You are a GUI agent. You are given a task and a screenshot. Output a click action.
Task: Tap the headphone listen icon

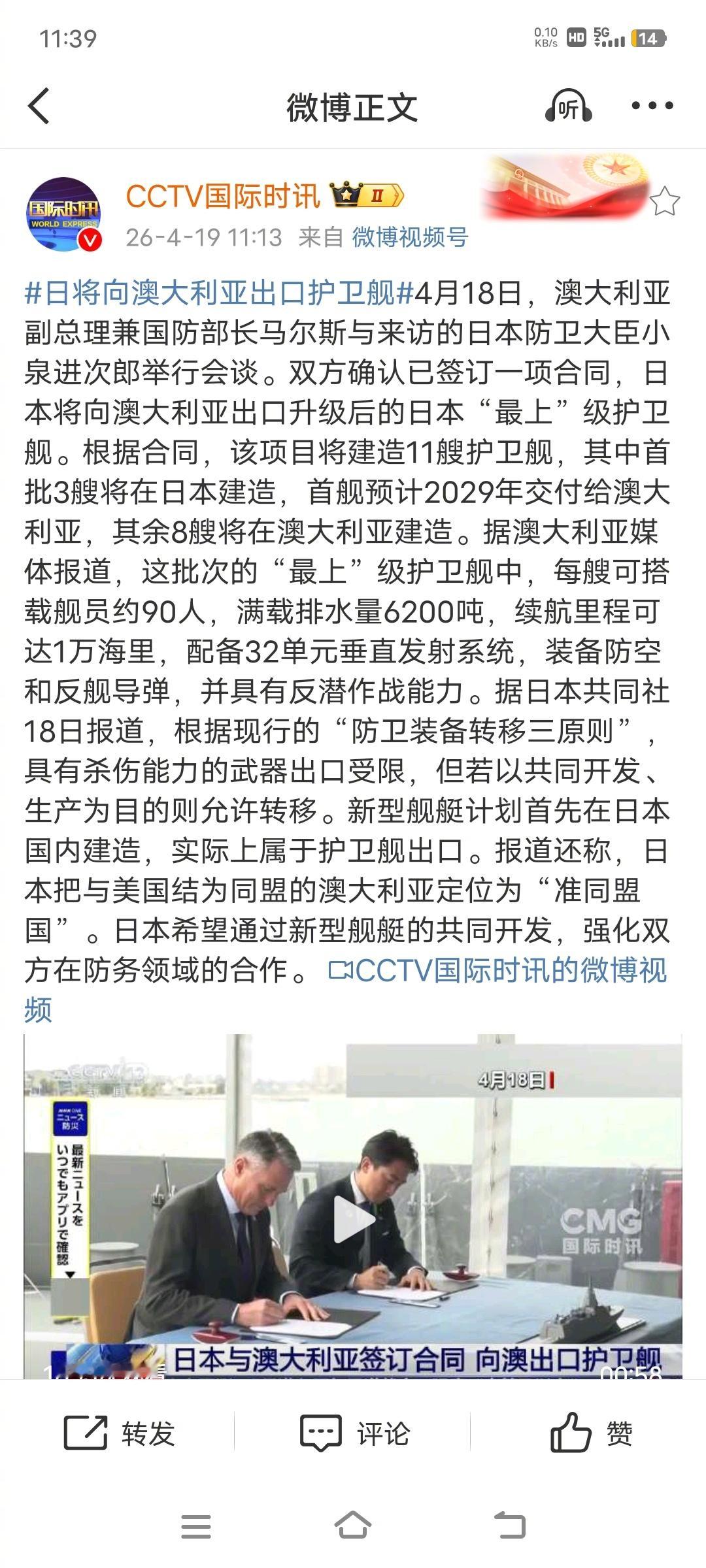(567, 105)
